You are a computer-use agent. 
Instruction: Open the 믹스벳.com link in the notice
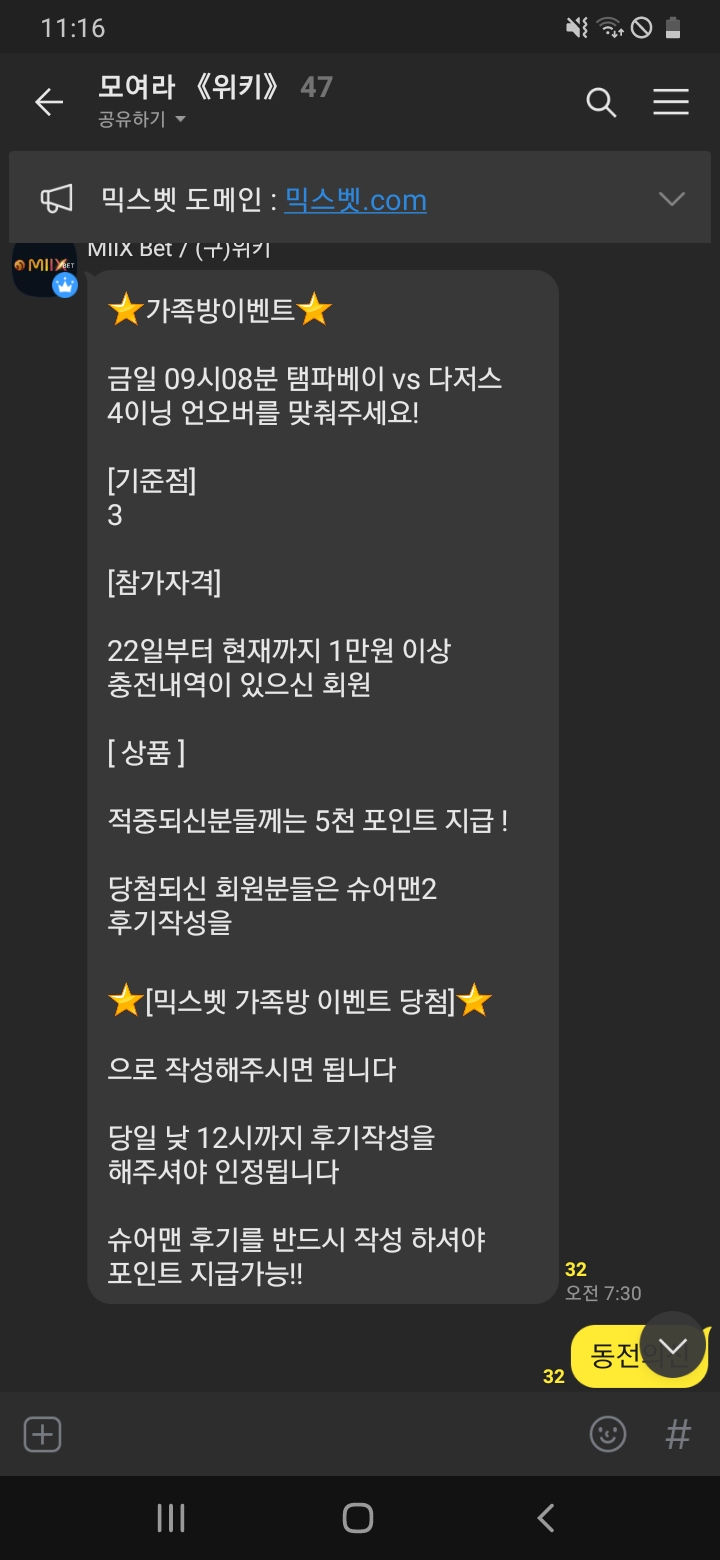pyautogui.click(x=355, y=200)
